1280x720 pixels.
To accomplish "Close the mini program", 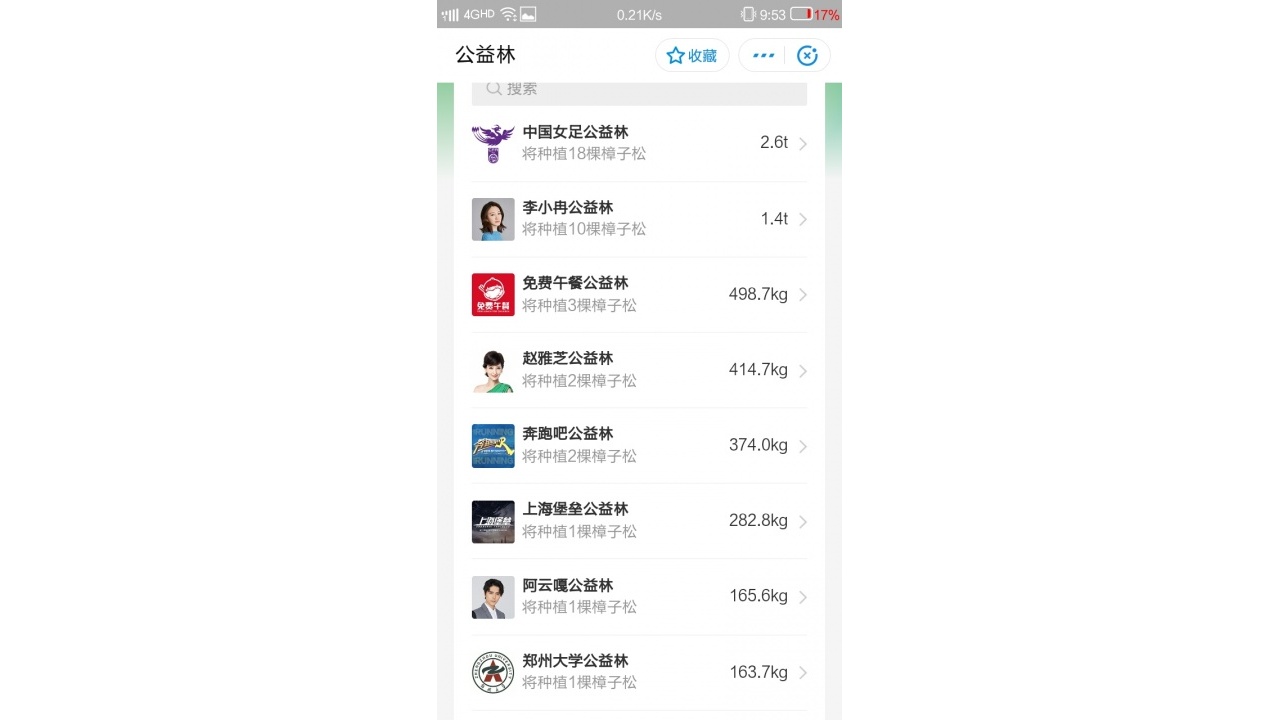I will pyautogui.click(x=807, y=56).
